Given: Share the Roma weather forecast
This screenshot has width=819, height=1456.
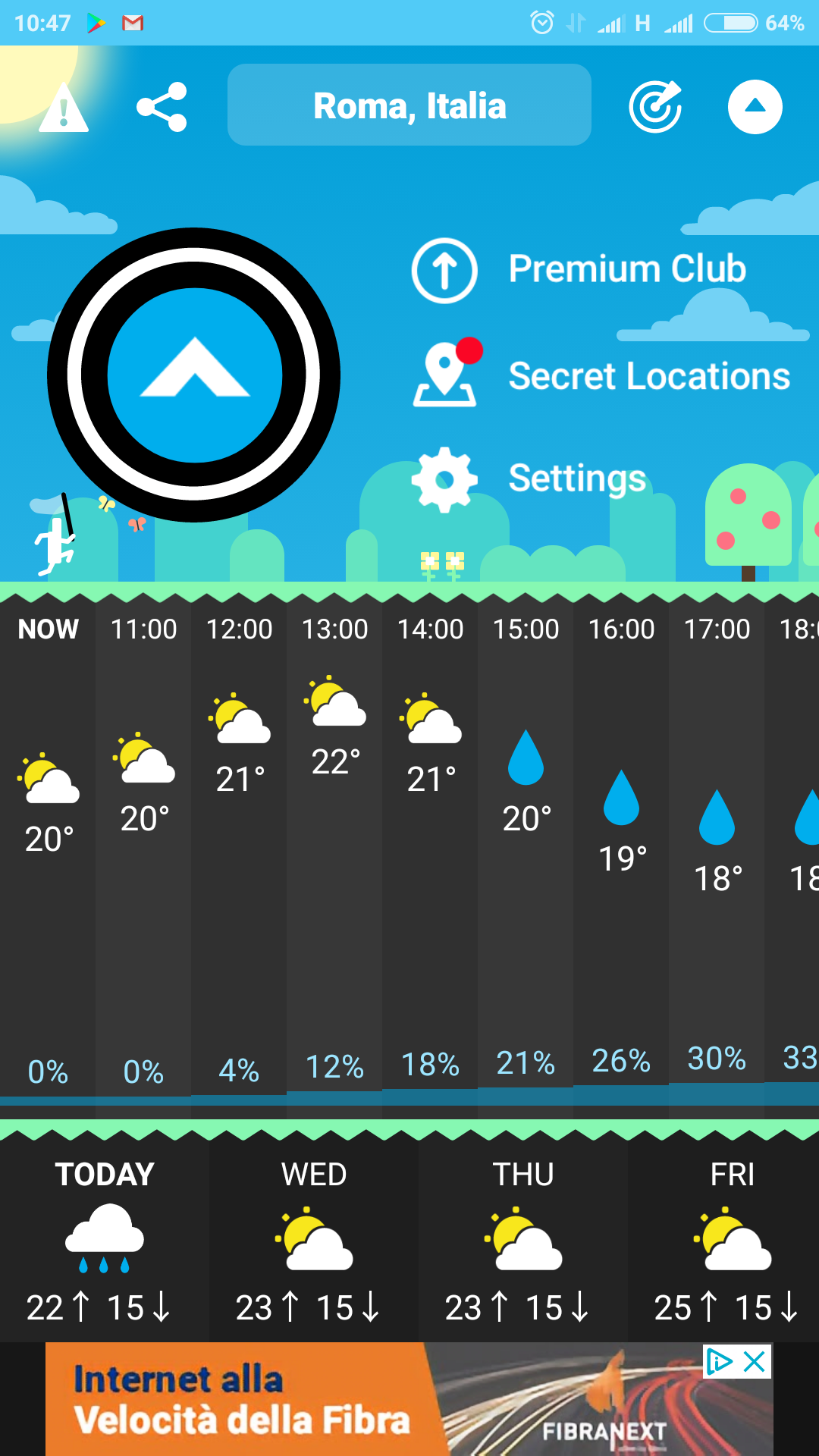Looking at the screenshot, I should [162, 107].
